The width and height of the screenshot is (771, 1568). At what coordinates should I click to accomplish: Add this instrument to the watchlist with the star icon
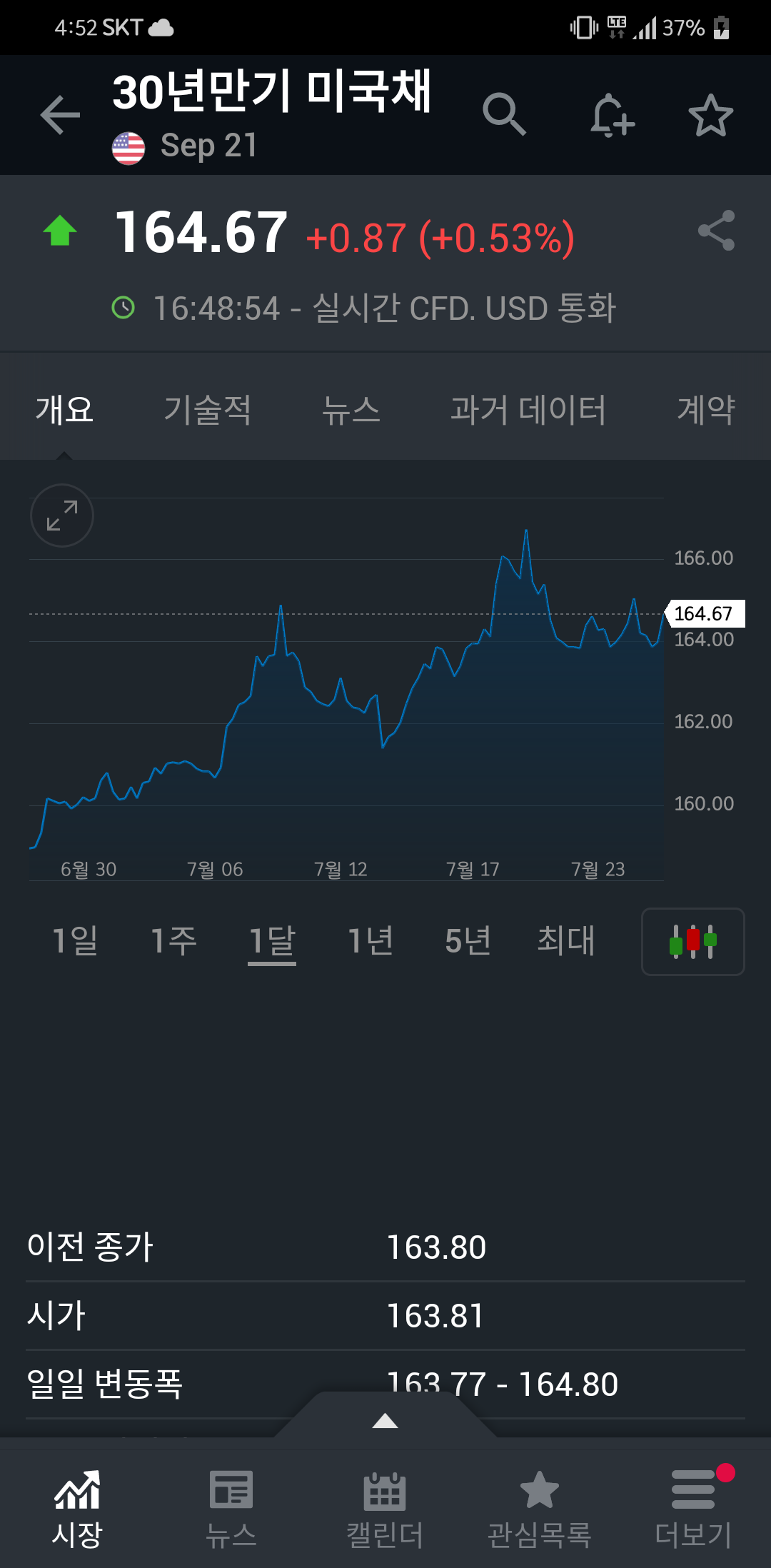(x=710, y=115)
